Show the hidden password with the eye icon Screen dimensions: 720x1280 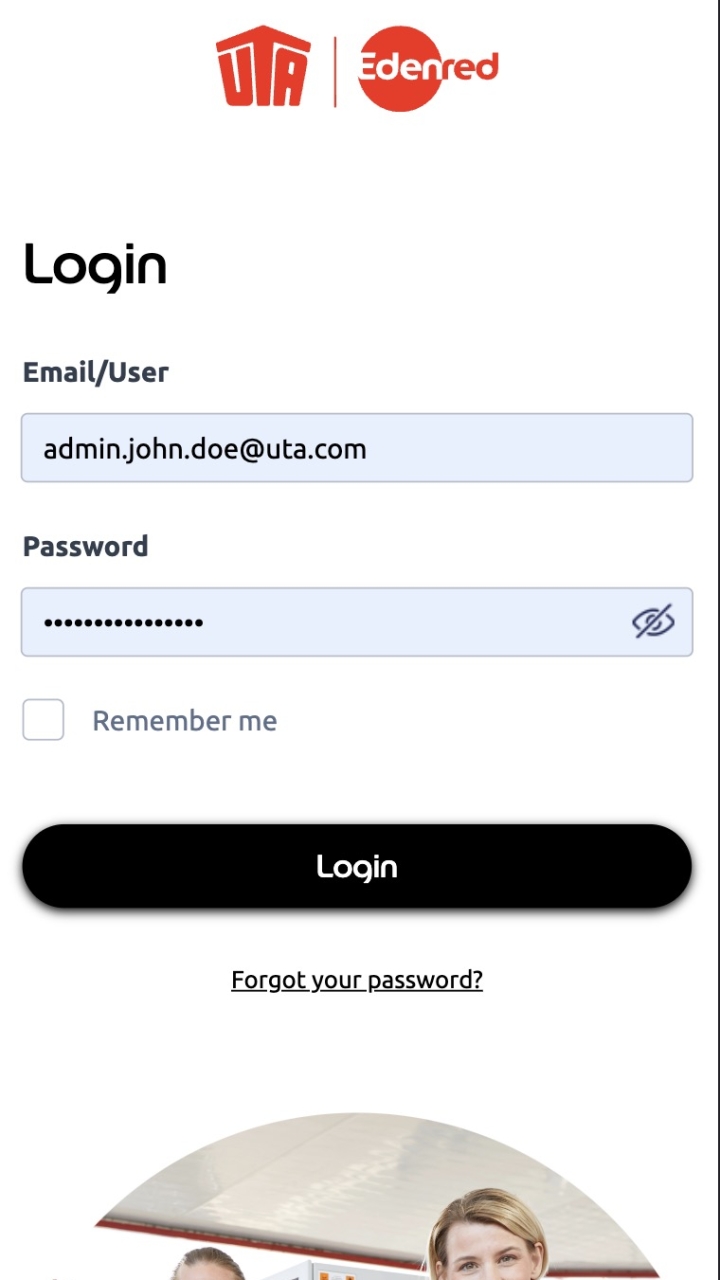653,622
